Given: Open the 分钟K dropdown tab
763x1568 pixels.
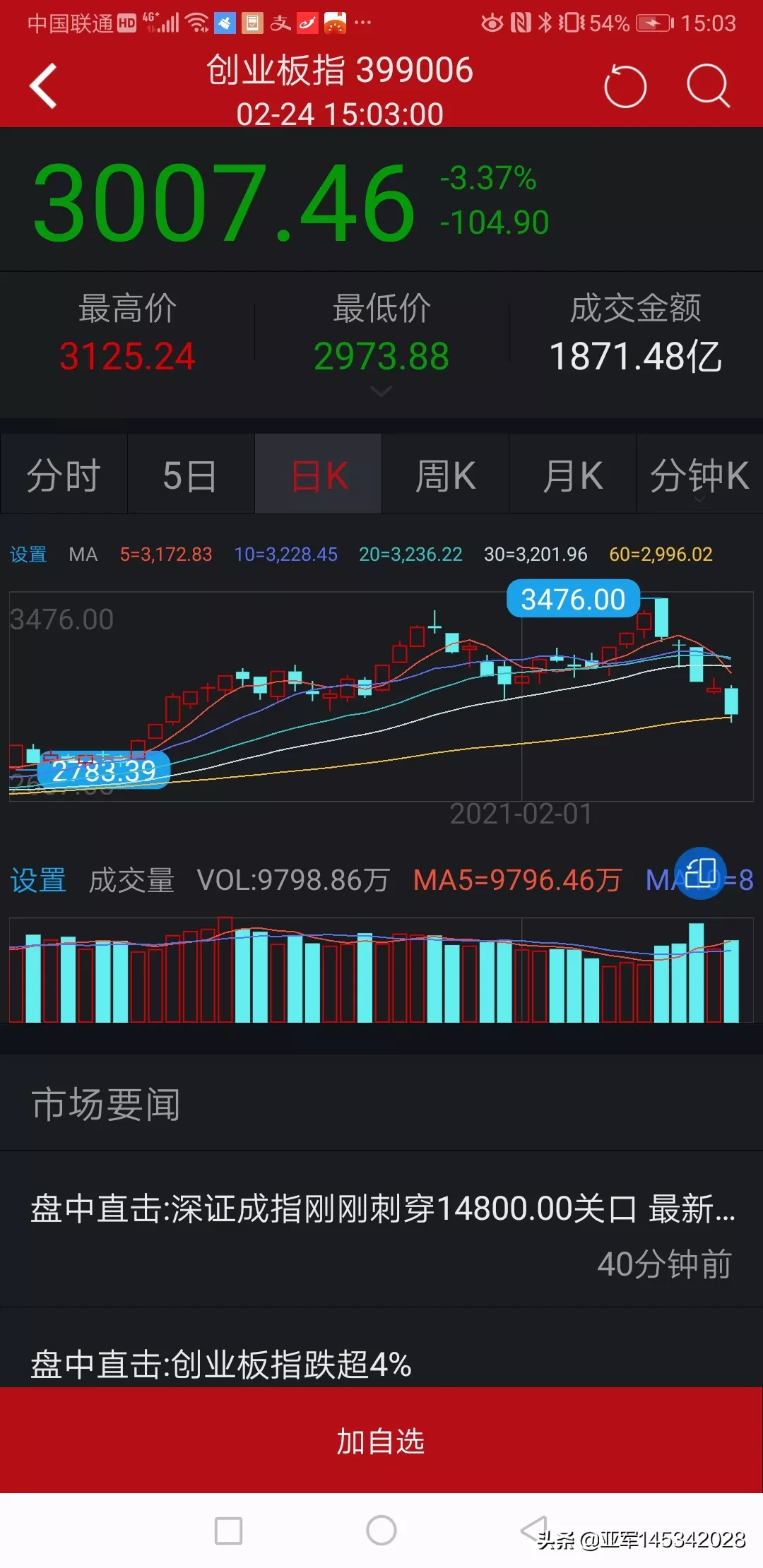Looking at the screenshot, I should (x=699, y=476).
